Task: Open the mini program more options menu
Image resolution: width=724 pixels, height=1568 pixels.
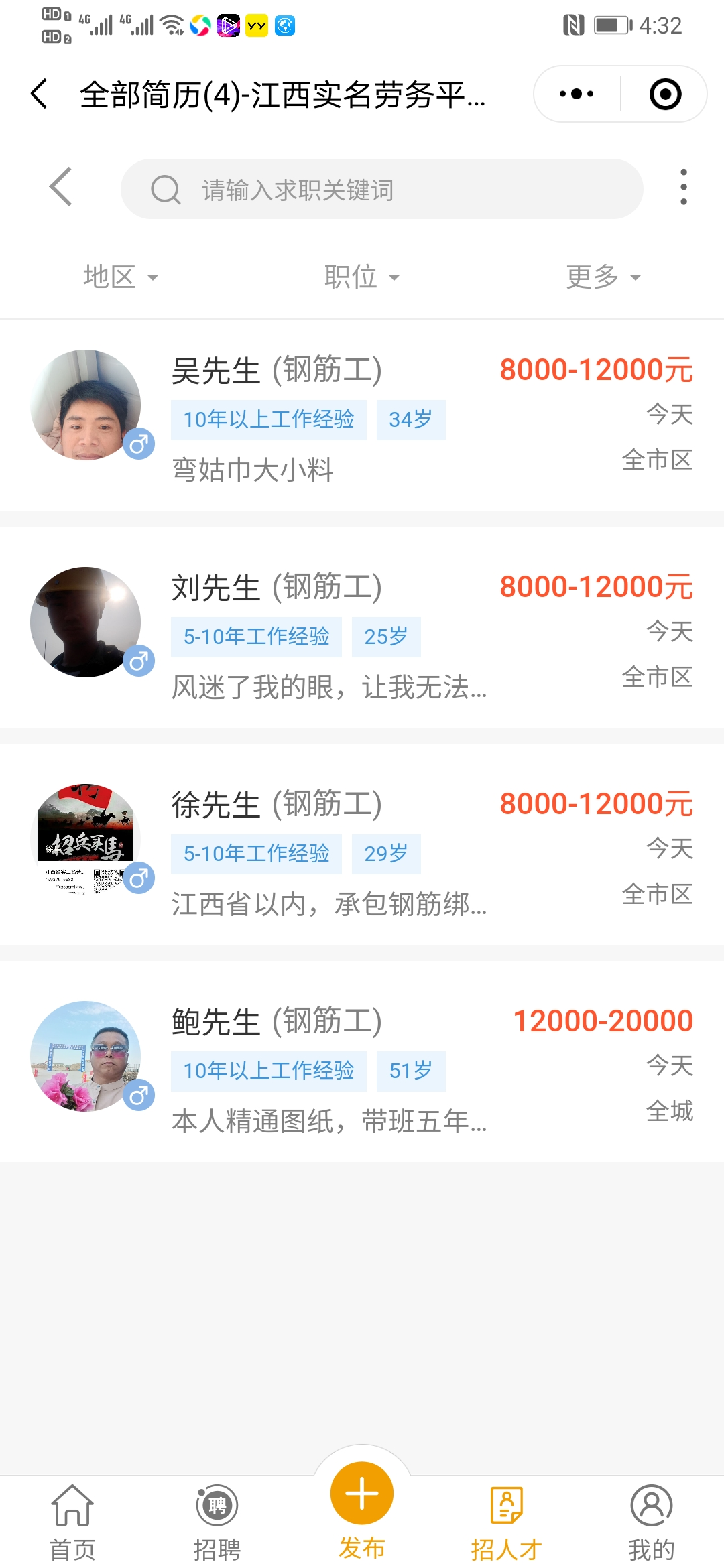Action: [x=577, y=94]
